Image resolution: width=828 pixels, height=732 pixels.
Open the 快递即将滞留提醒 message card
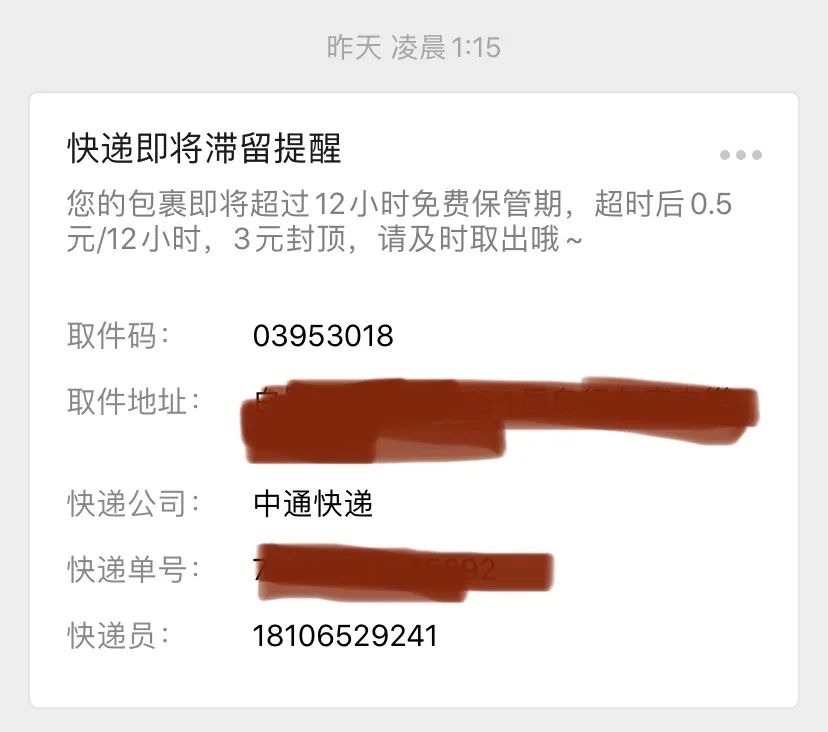coord(205,149)
